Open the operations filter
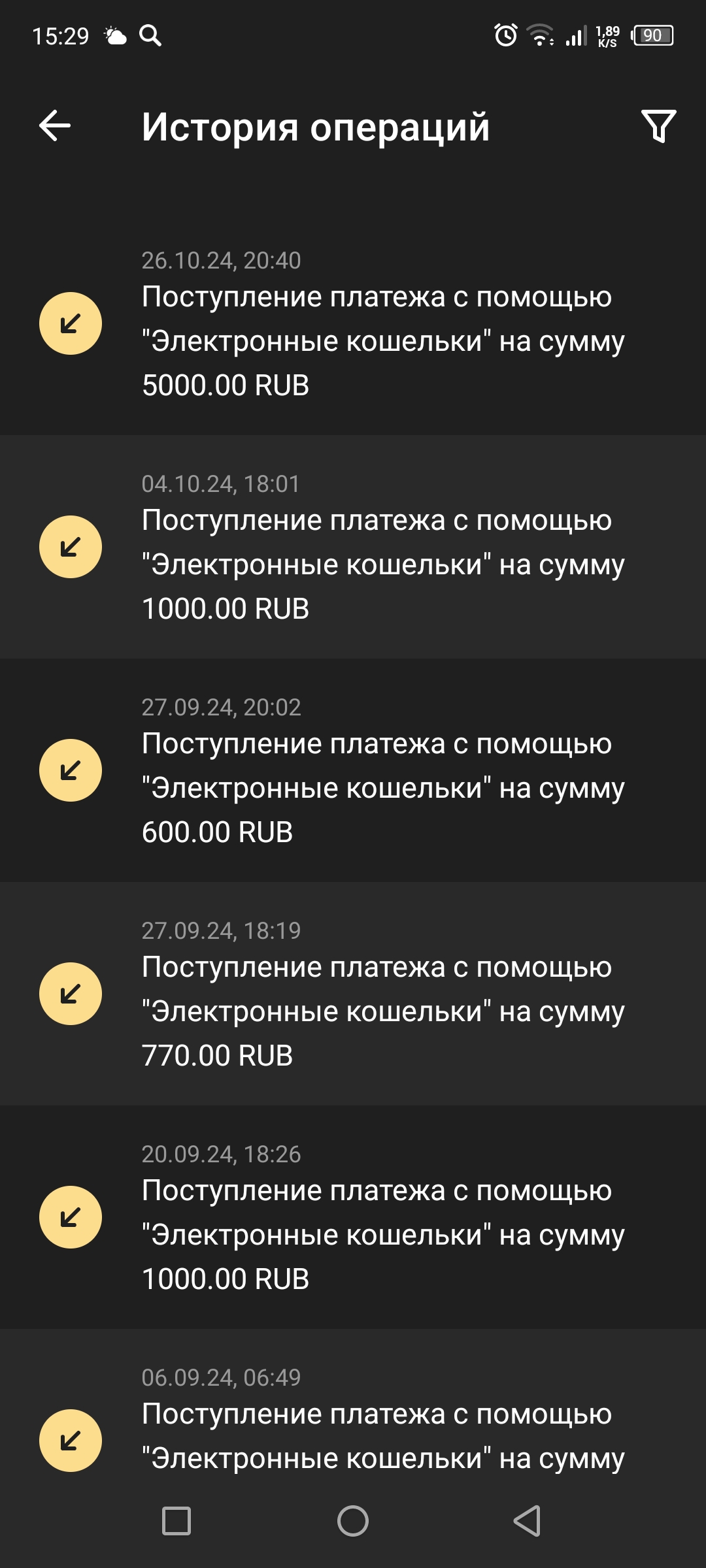 [658, 125]
